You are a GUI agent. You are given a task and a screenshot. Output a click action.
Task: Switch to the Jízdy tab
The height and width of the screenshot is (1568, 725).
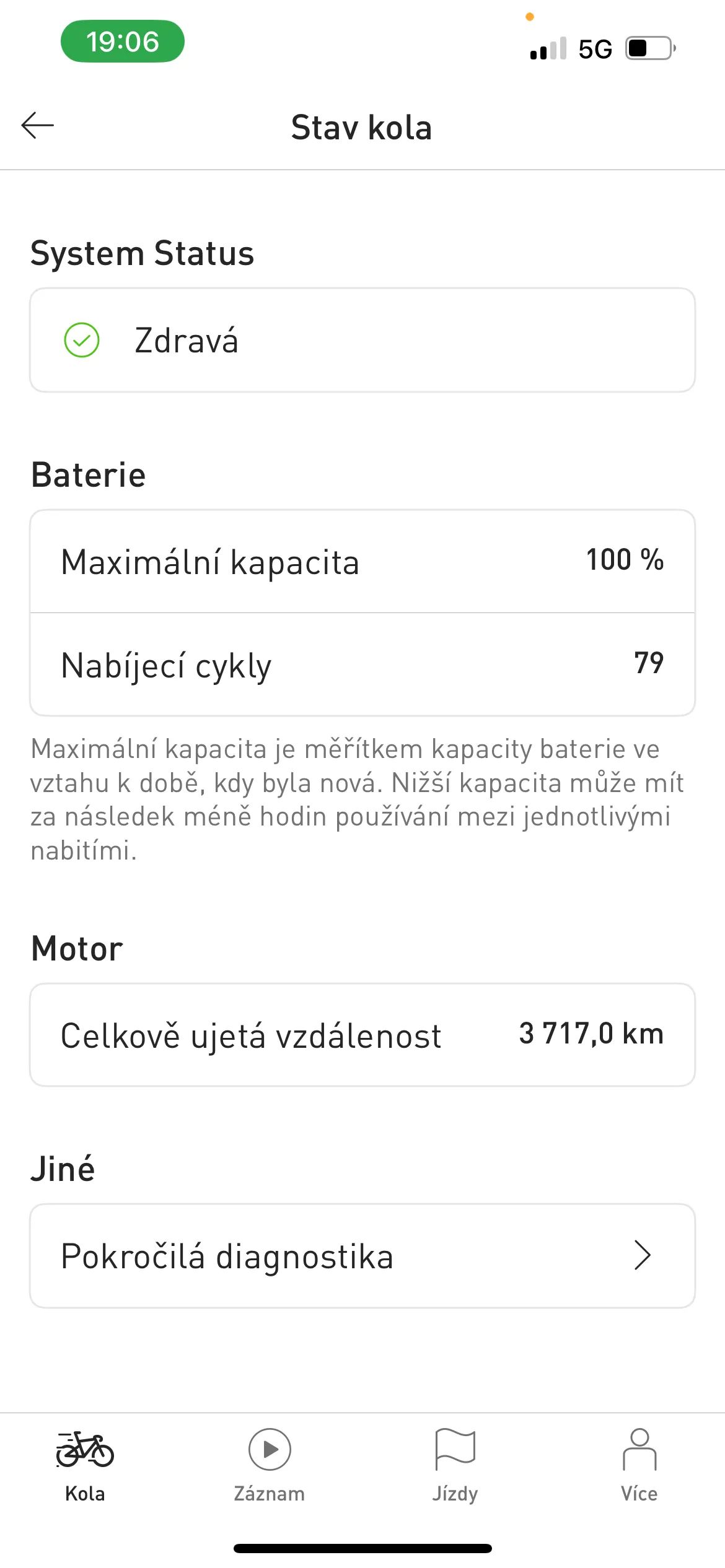point(455,1465)
